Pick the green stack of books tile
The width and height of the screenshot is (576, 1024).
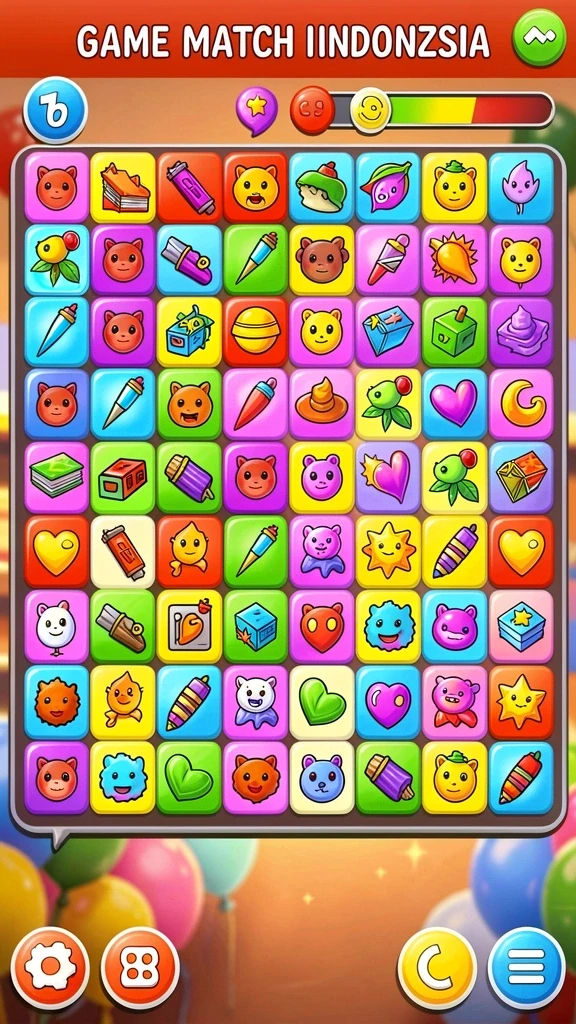point(57,477)
